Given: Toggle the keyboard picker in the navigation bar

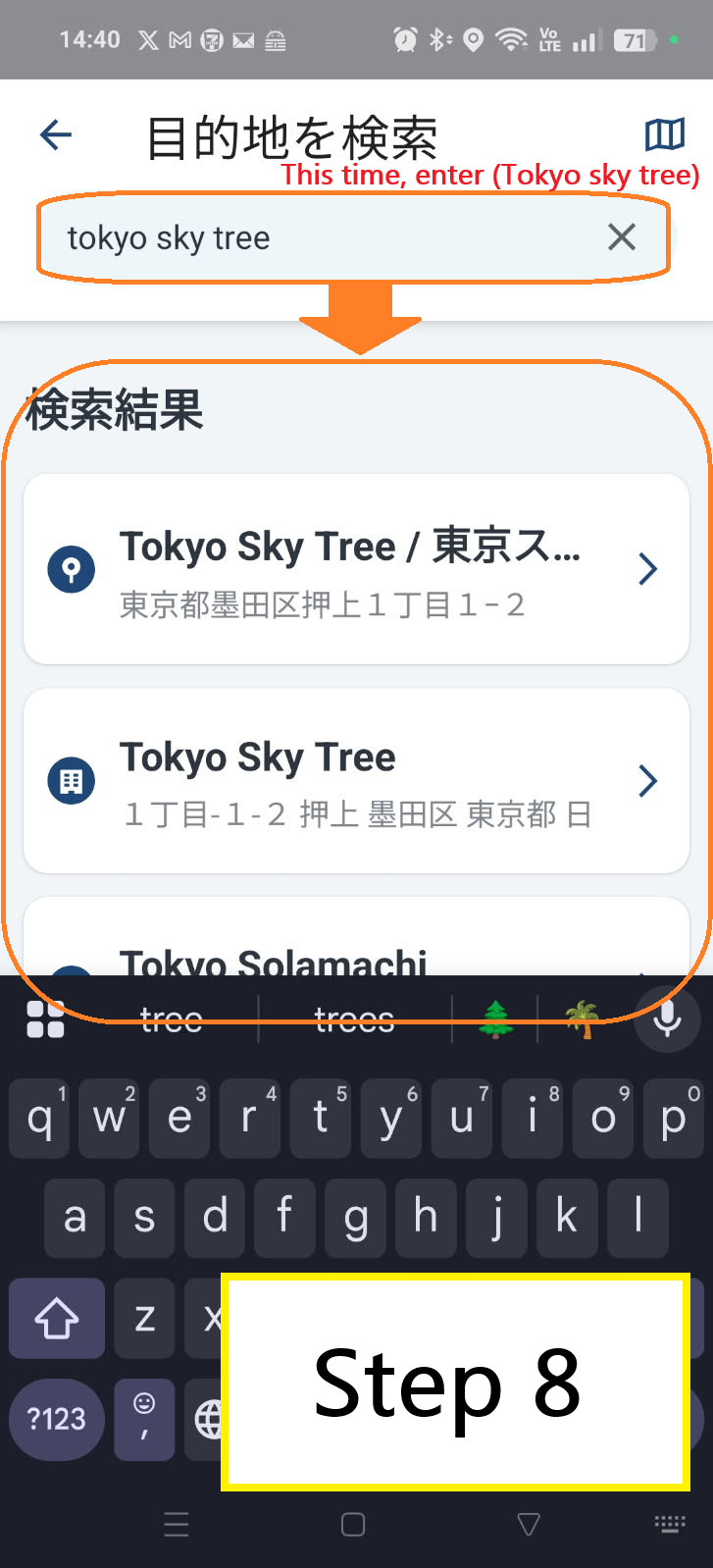Looking at the screenshot, I should click(x=670, y=1524).
